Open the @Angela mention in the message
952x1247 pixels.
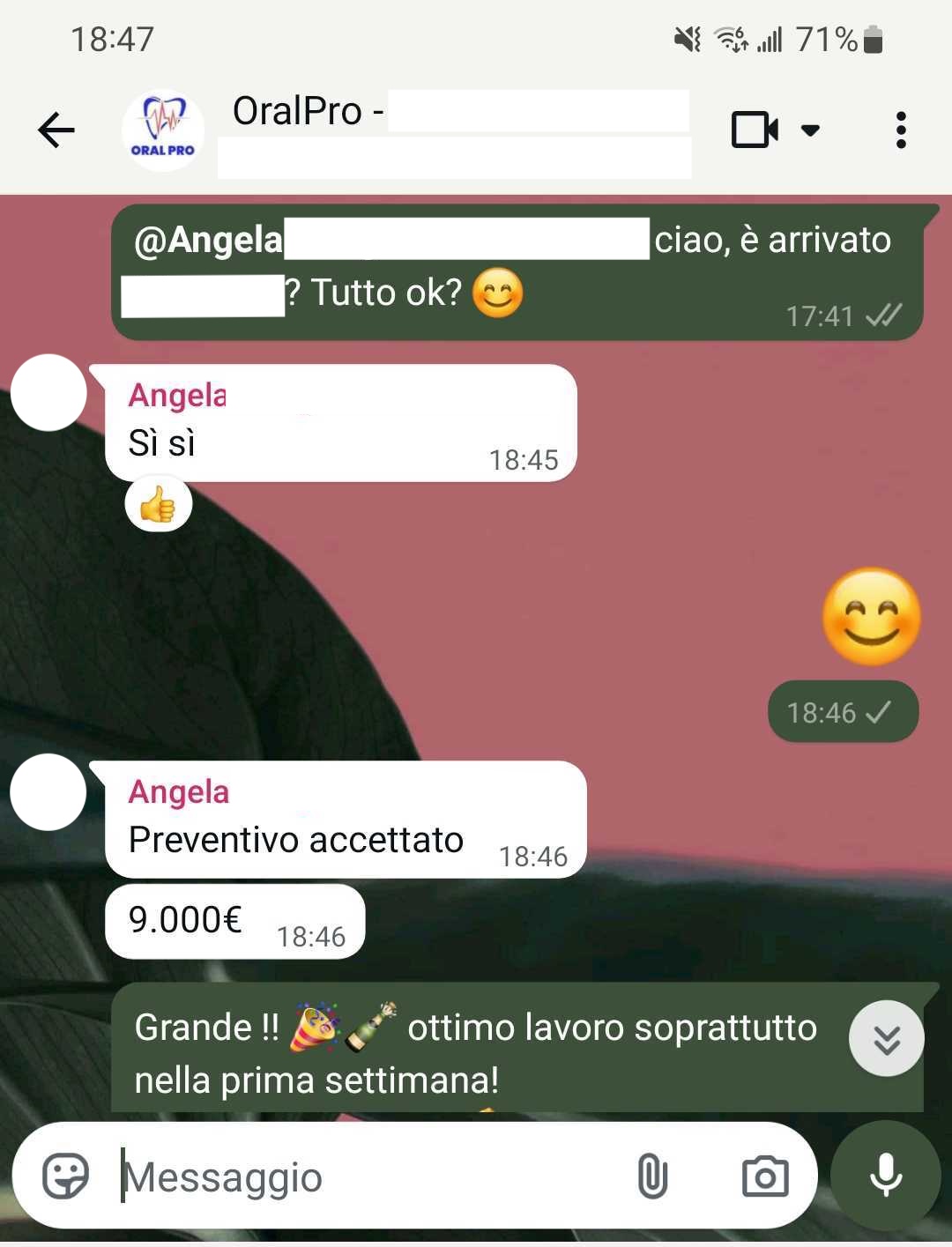[208, 240]
